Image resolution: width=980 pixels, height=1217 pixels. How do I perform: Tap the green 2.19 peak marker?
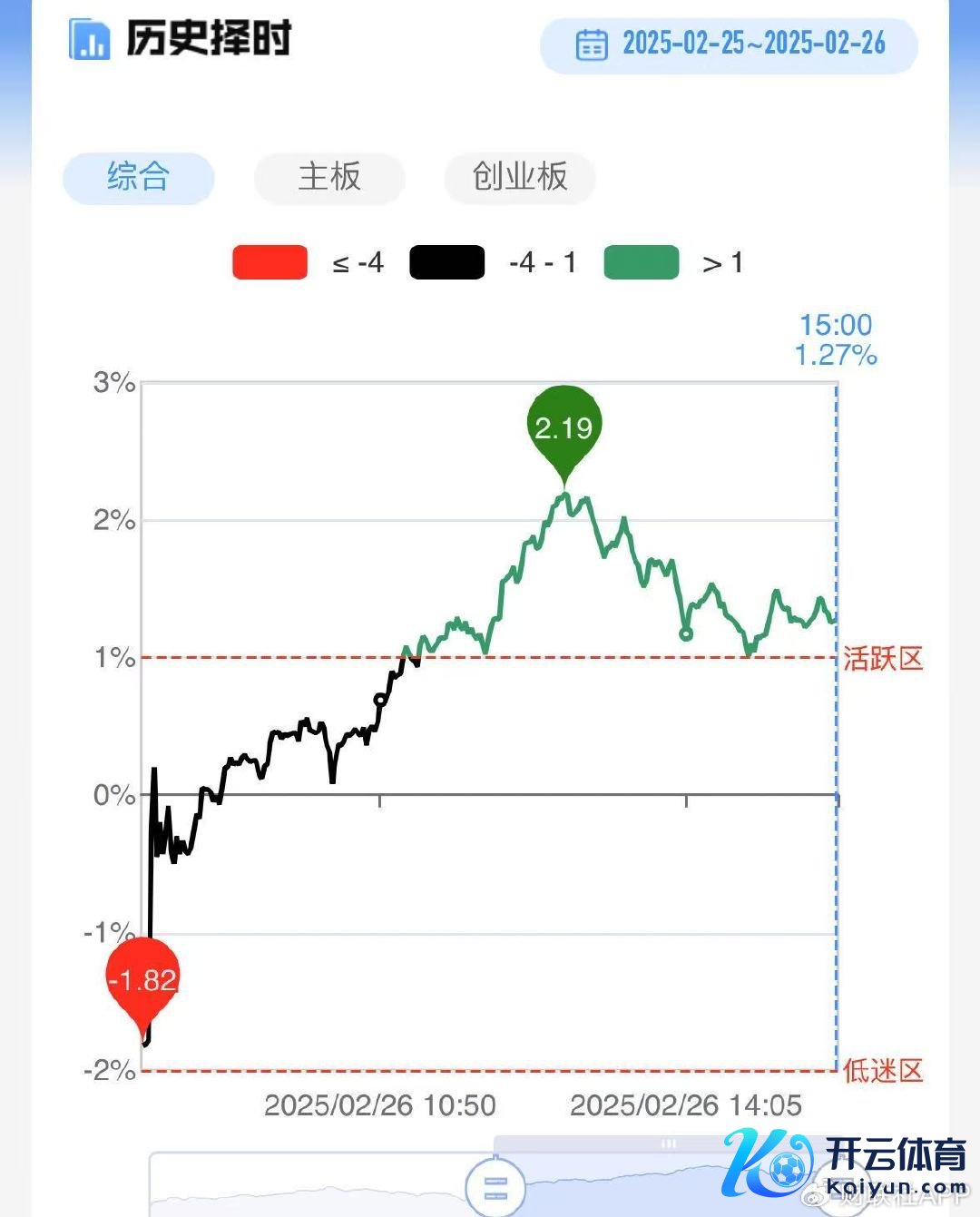point(563,427)
